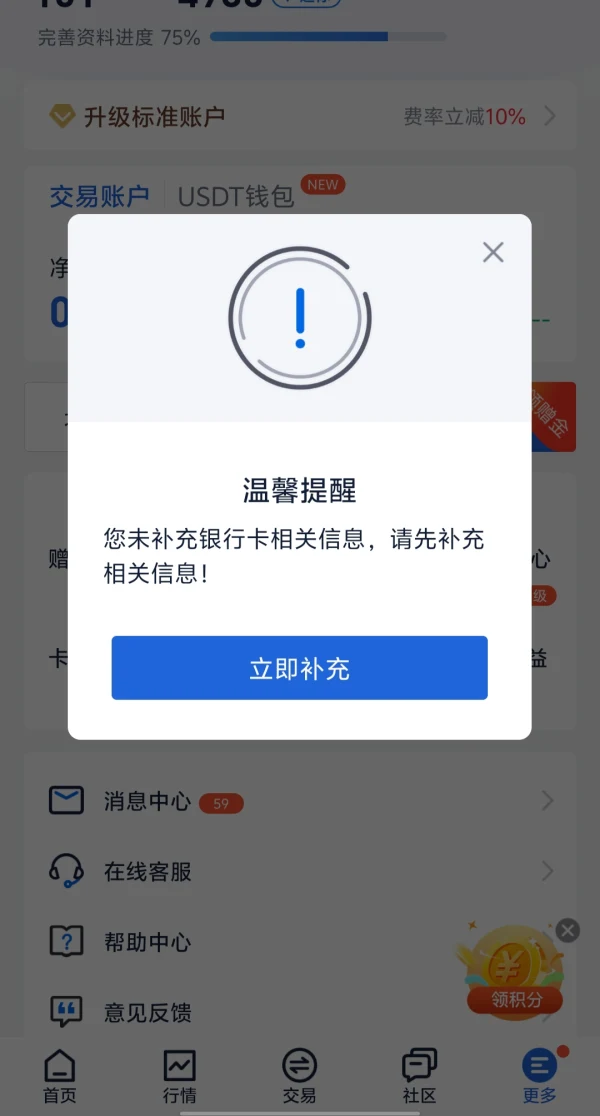Switch to the 行情 tab

(179, 1077)
